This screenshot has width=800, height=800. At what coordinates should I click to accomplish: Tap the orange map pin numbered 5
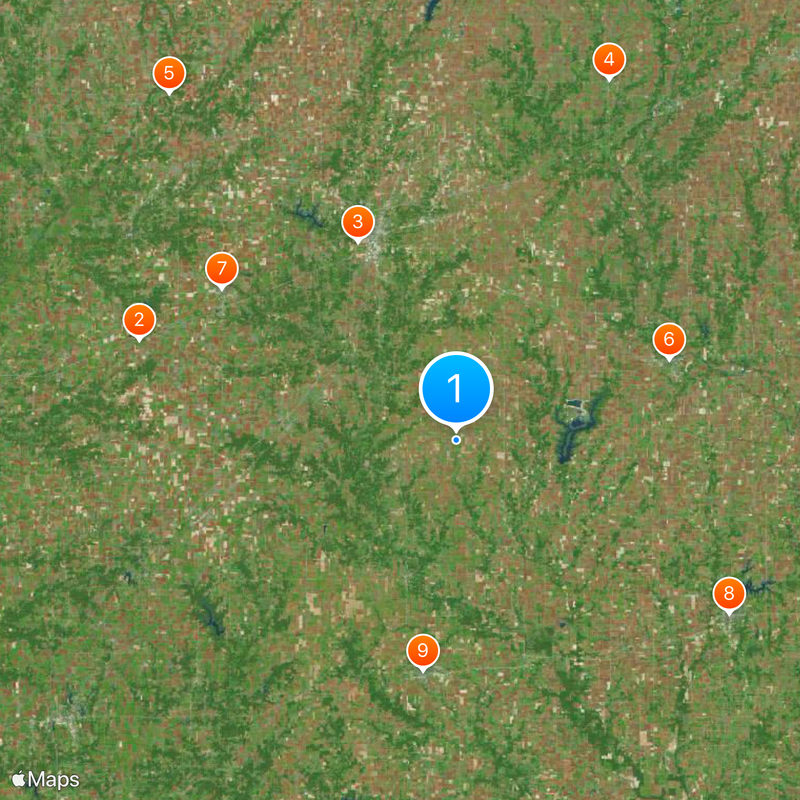(169, 74)
